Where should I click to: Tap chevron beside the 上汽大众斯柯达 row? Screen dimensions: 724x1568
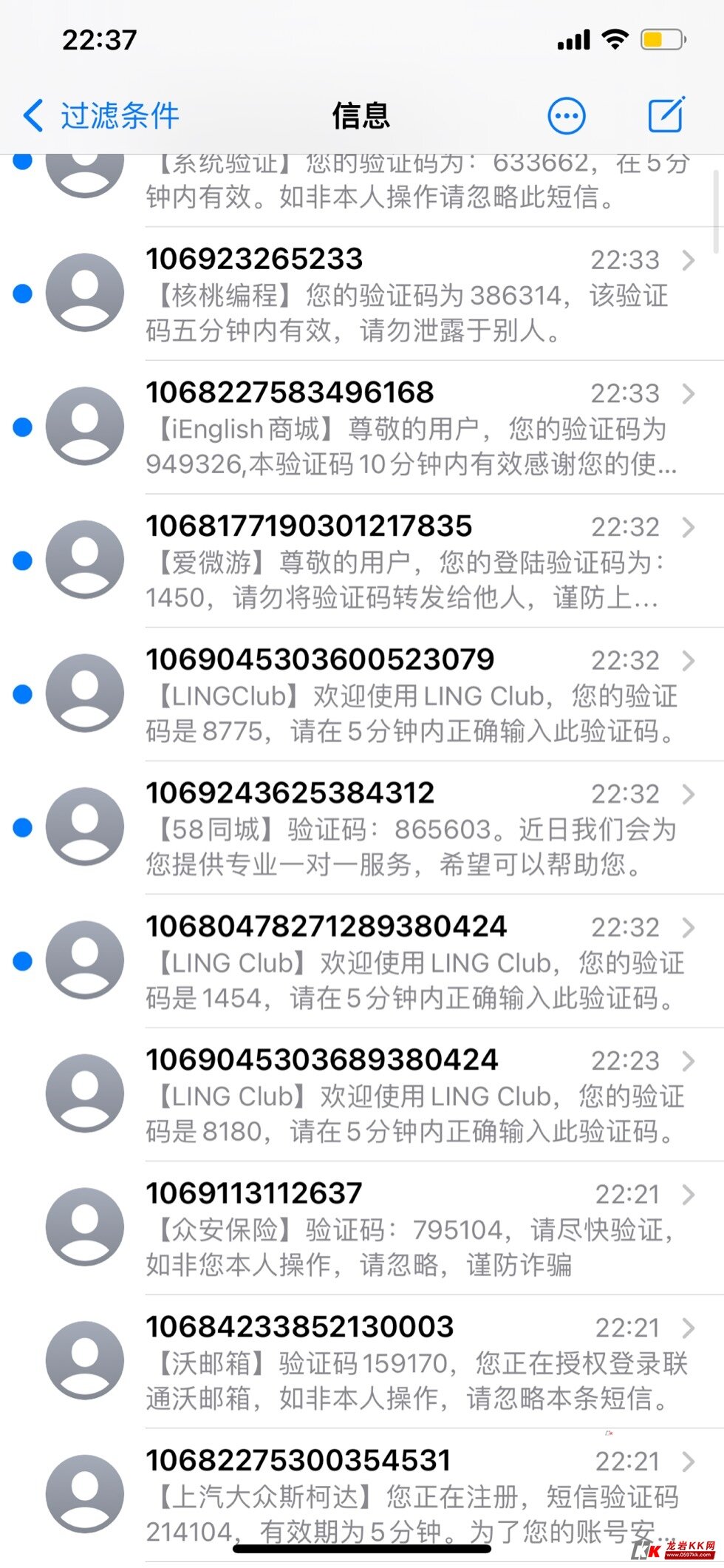pyautogui.click(x=690, y=1462)
